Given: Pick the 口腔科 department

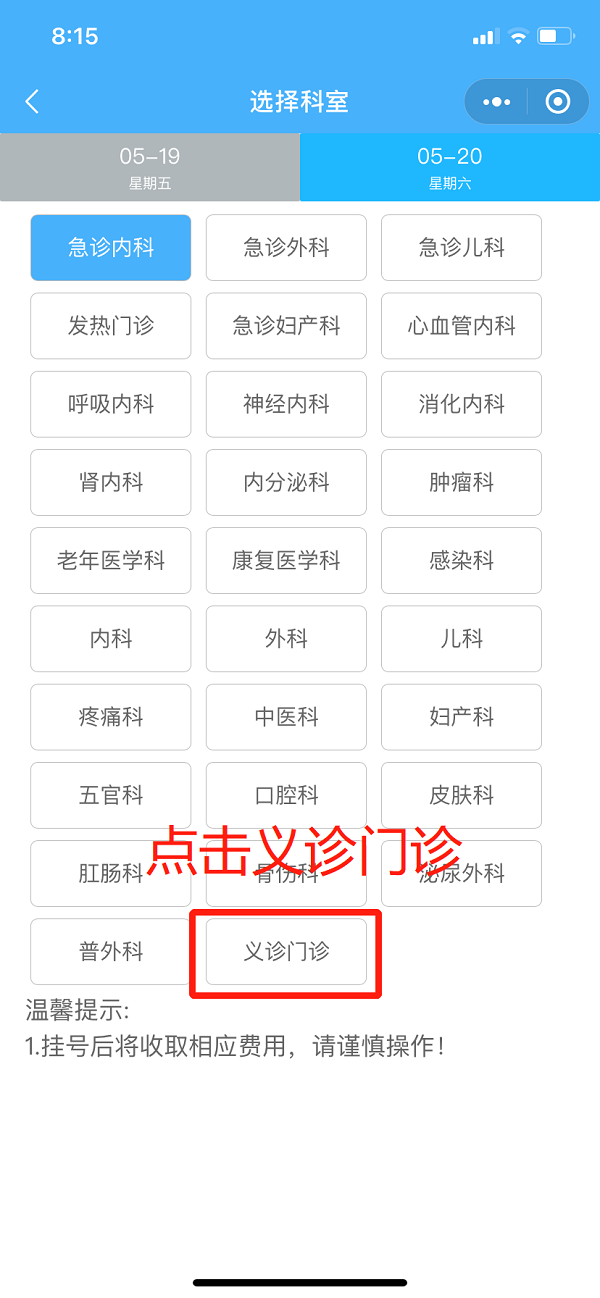Looking at the screenshot, I should (x=286, y=796).
